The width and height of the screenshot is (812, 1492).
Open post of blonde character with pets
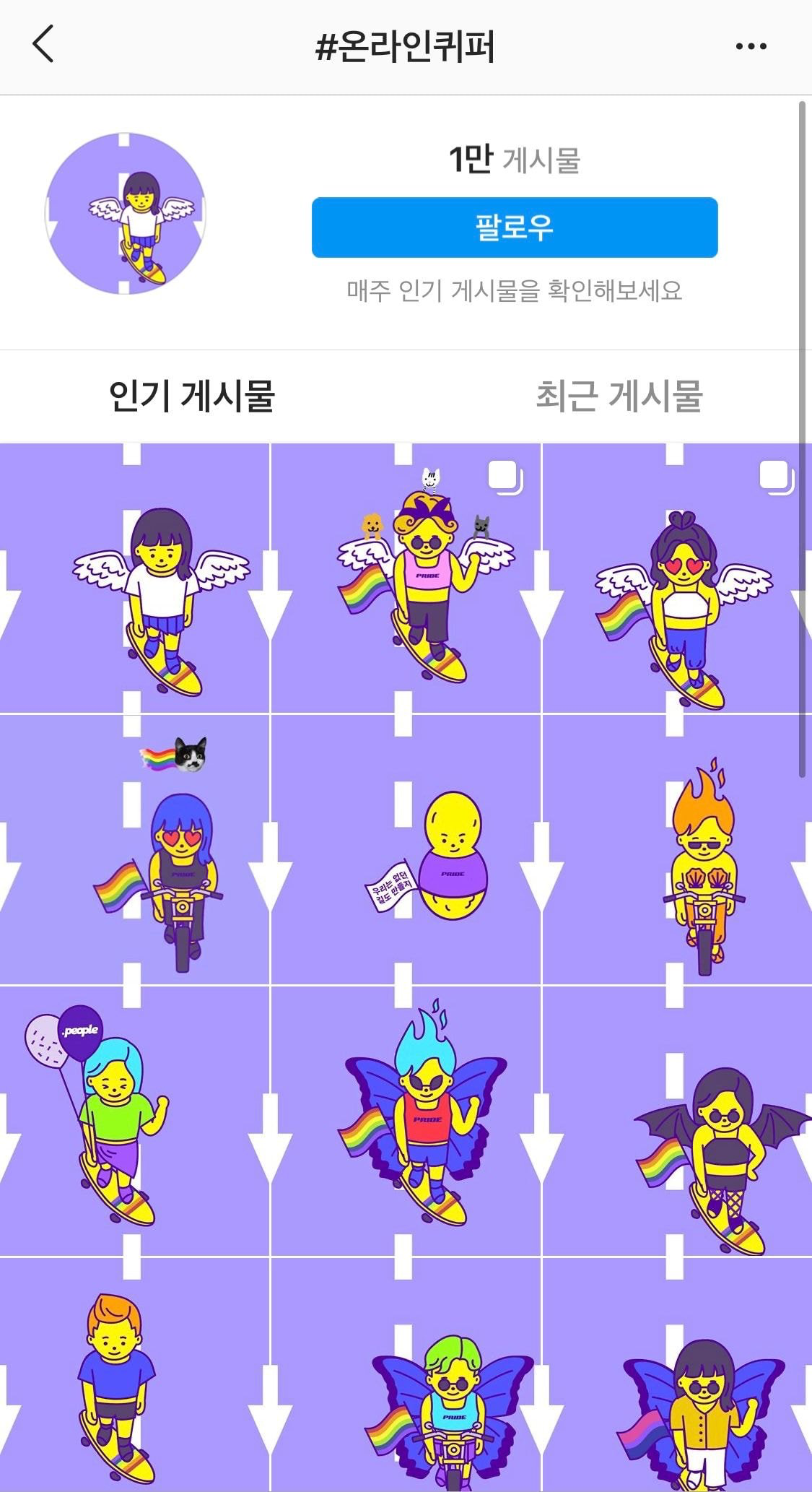tap(406, 578)
